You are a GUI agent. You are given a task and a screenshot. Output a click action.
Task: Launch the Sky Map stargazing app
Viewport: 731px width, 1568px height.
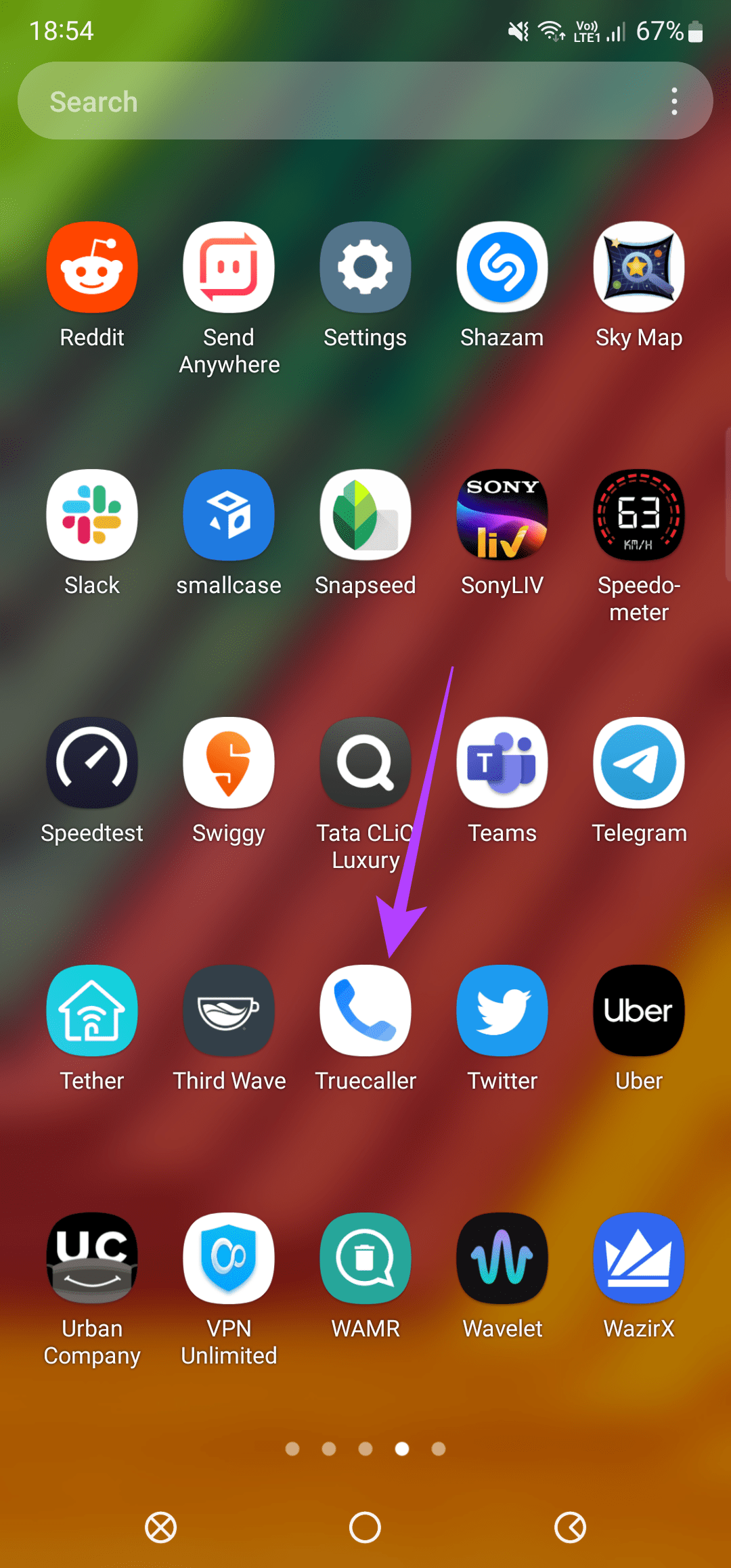point(638,266)
